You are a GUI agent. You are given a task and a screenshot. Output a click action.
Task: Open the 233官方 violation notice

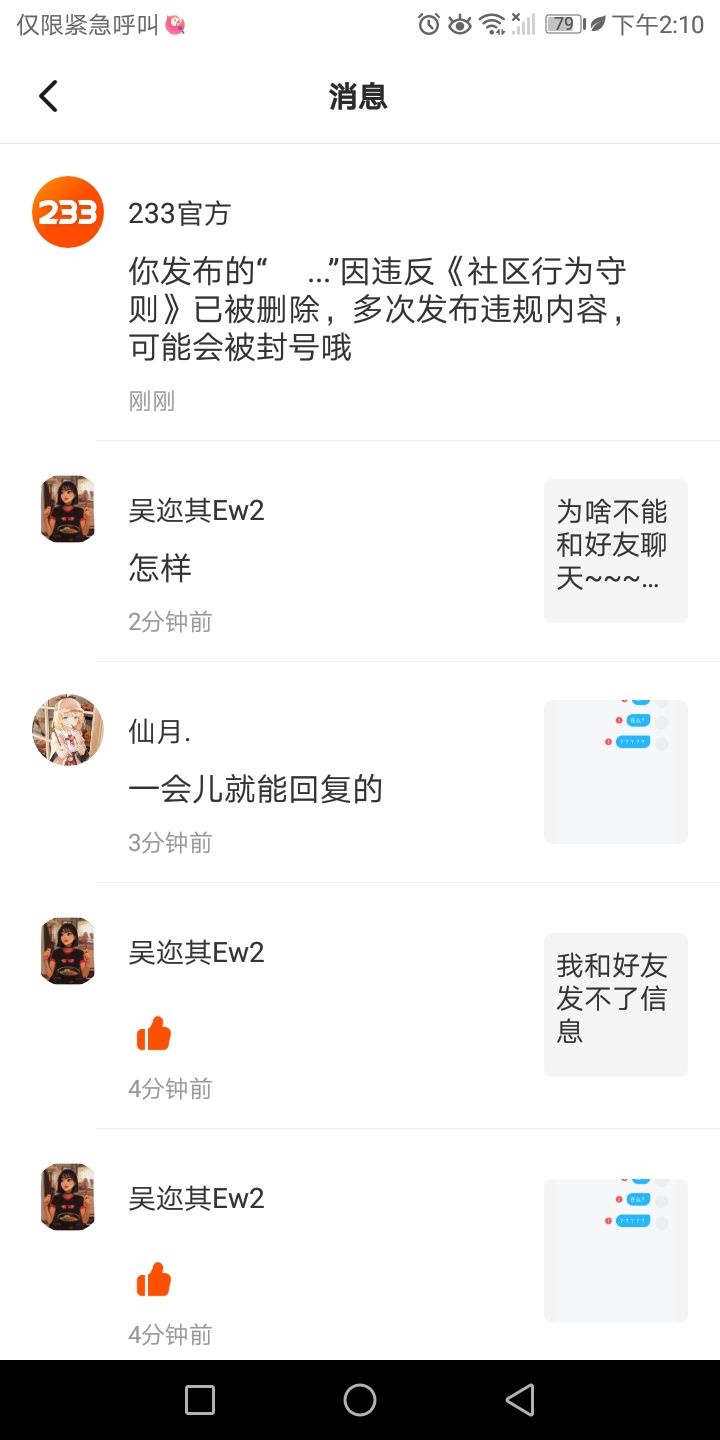coord(378,310)
